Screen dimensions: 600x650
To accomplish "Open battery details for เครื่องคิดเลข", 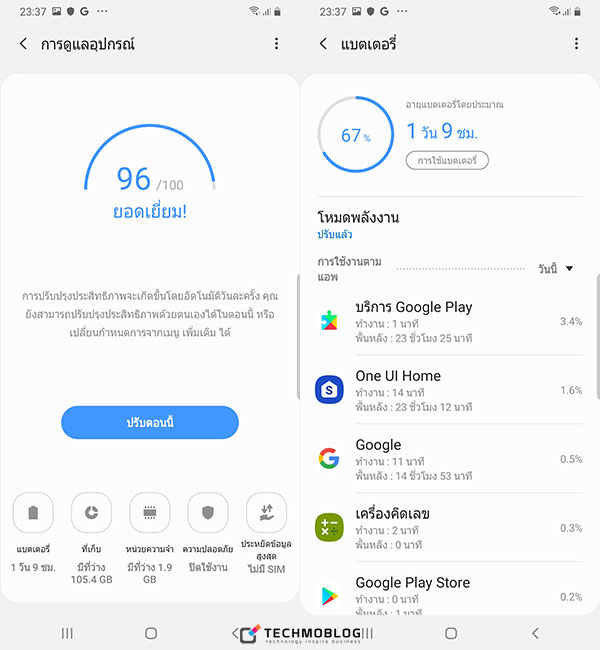I will click(450, 527).
